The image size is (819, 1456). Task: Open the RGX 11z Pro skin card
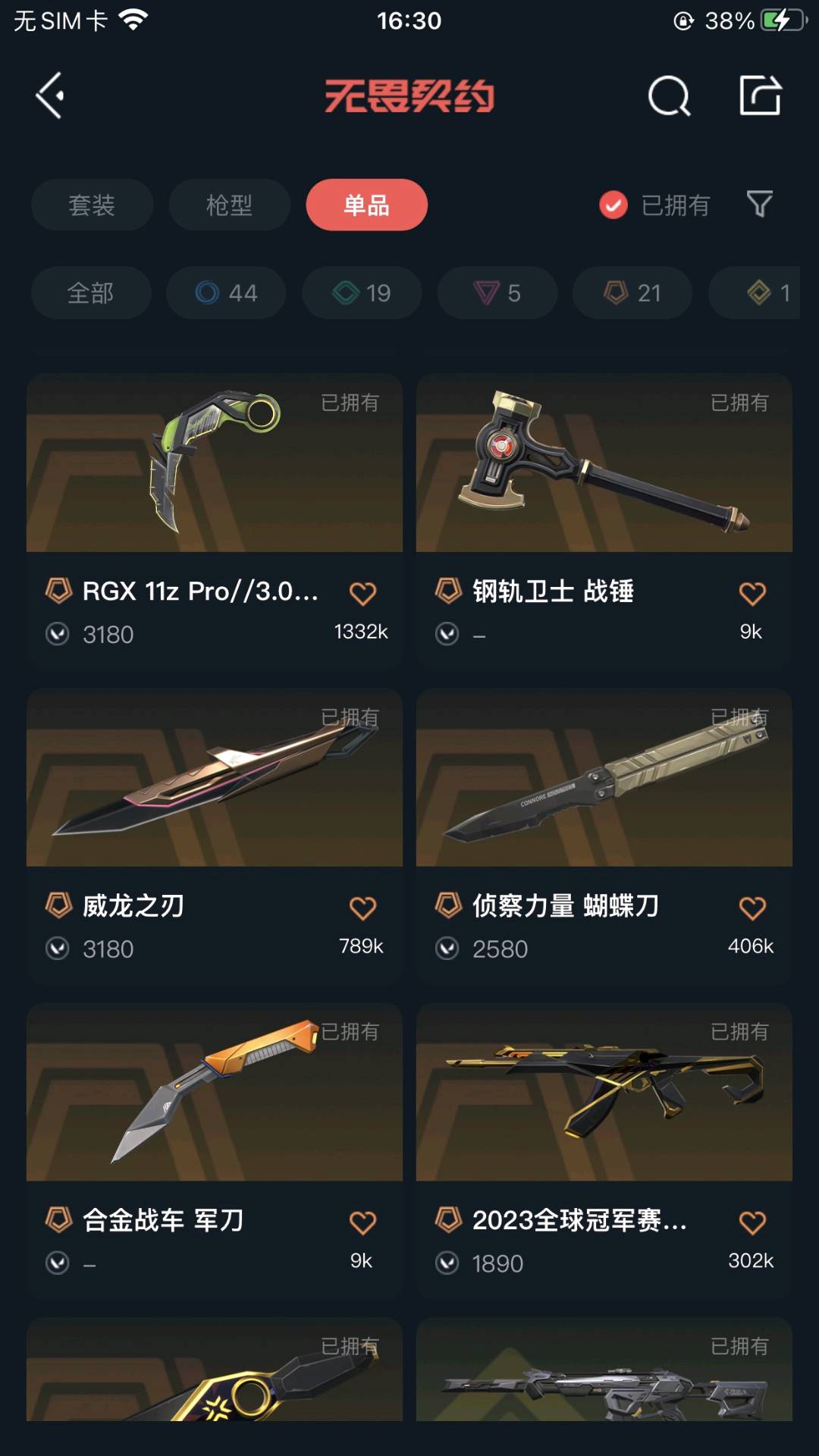(x=215, y=520)
